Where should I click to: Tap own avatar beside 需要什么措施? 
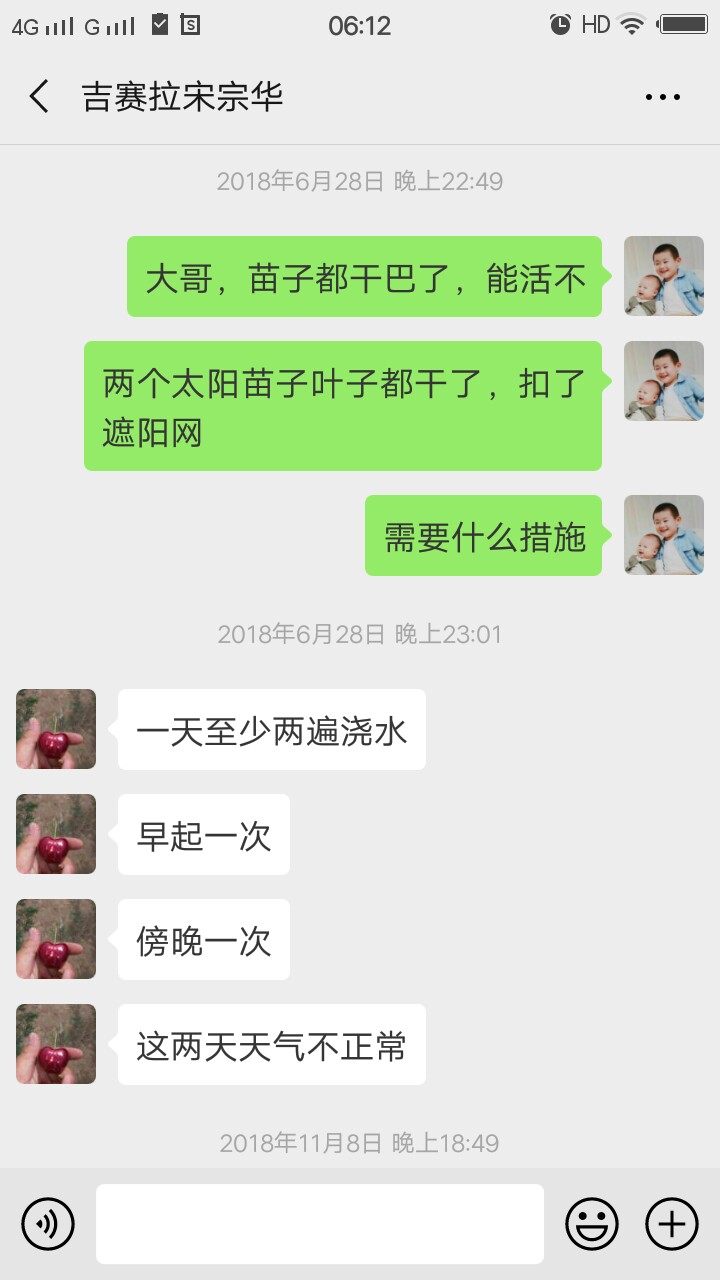click(x=663, y=535)
